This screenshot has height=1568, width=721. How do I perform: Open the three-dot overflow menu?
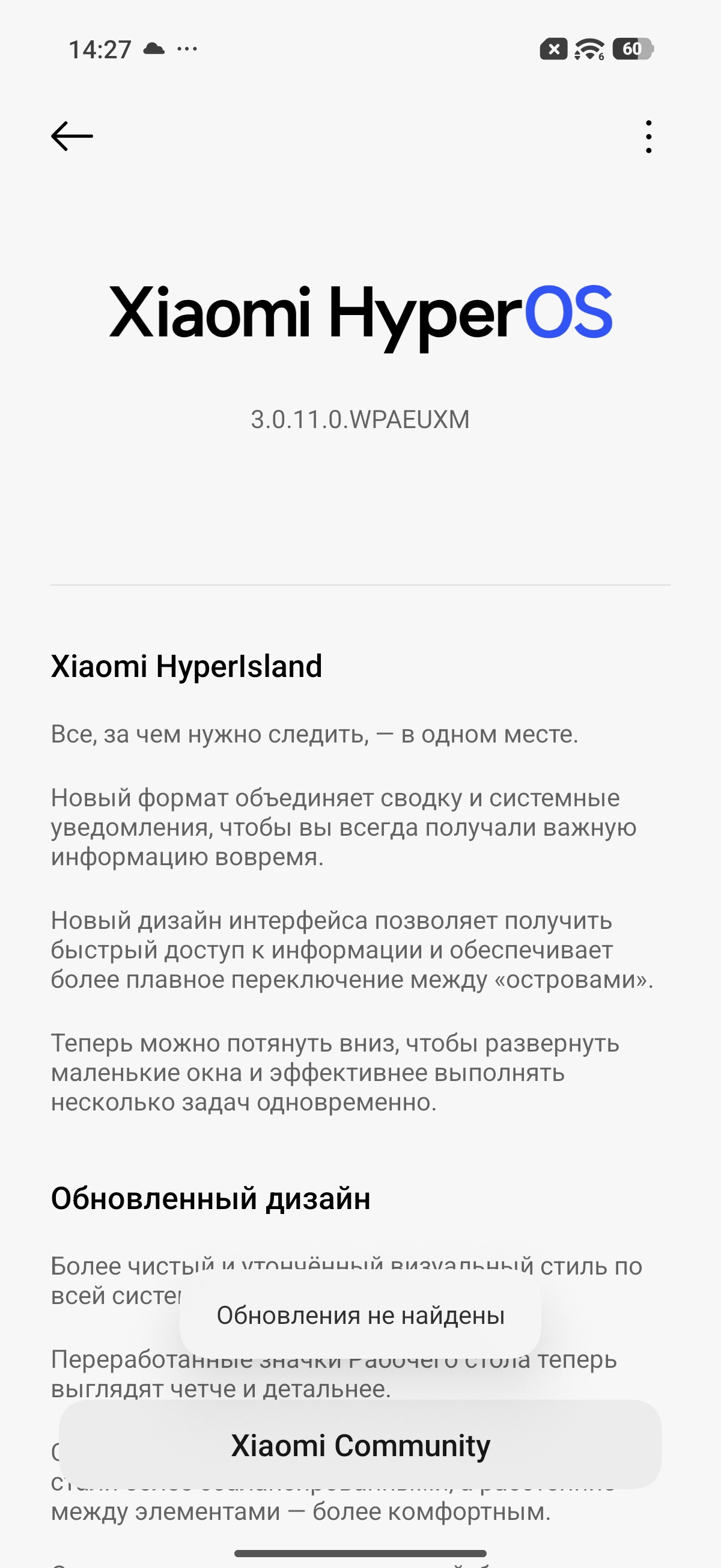click(x=648, y=136)
